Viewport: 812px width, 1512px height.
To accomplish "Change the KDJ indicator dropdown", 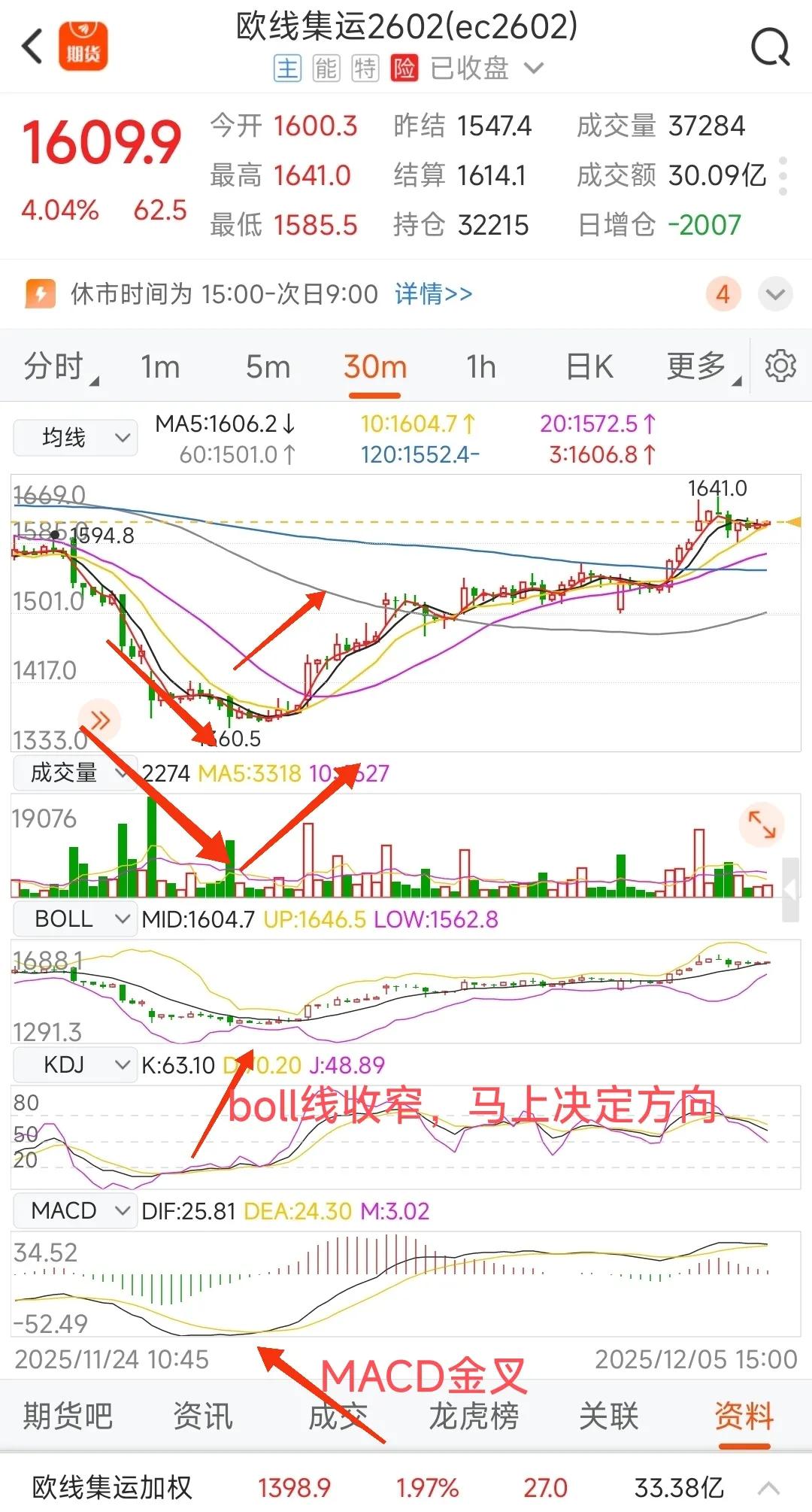I will click(x=75, y=1064).
